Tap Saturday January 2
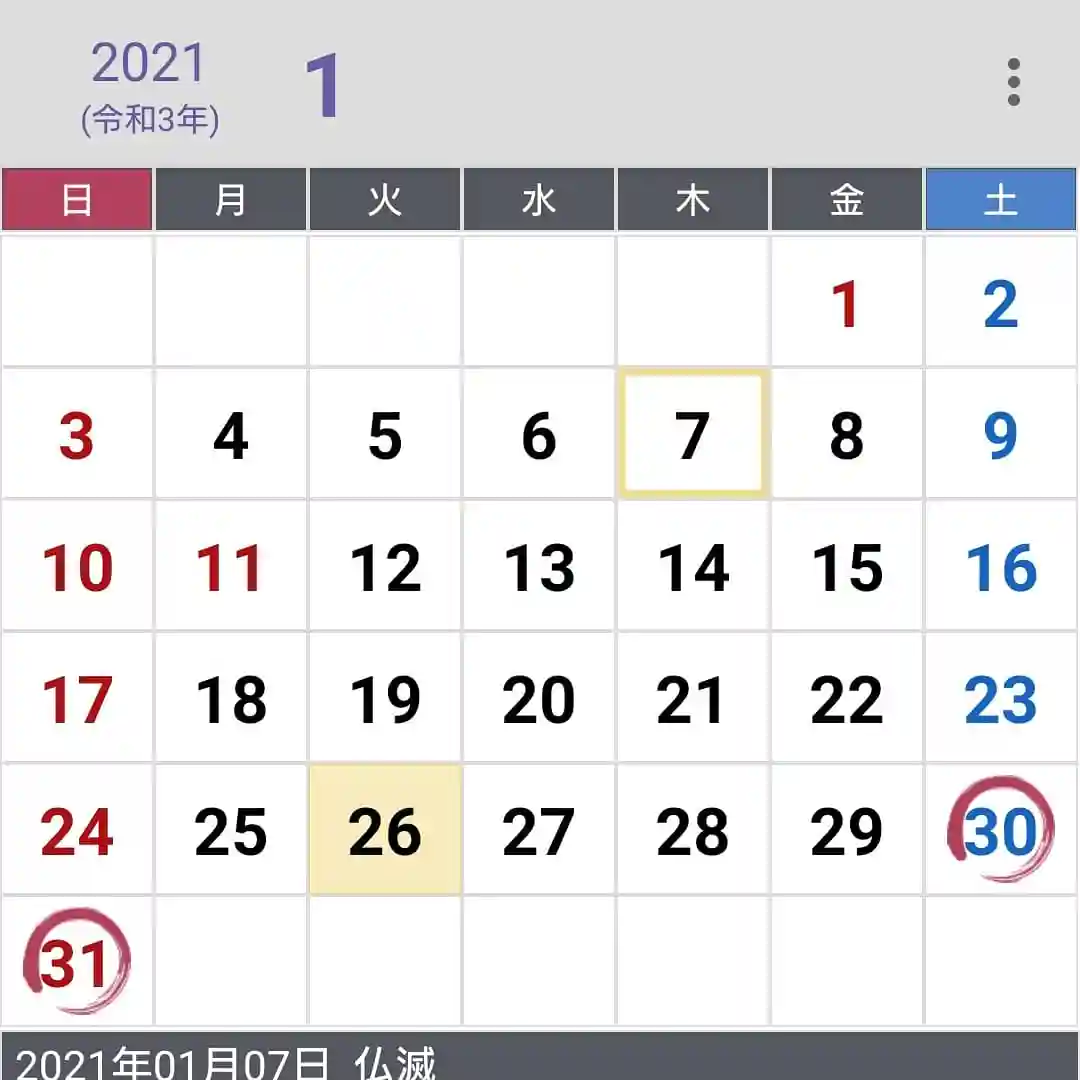 [x=1000, y=303]
